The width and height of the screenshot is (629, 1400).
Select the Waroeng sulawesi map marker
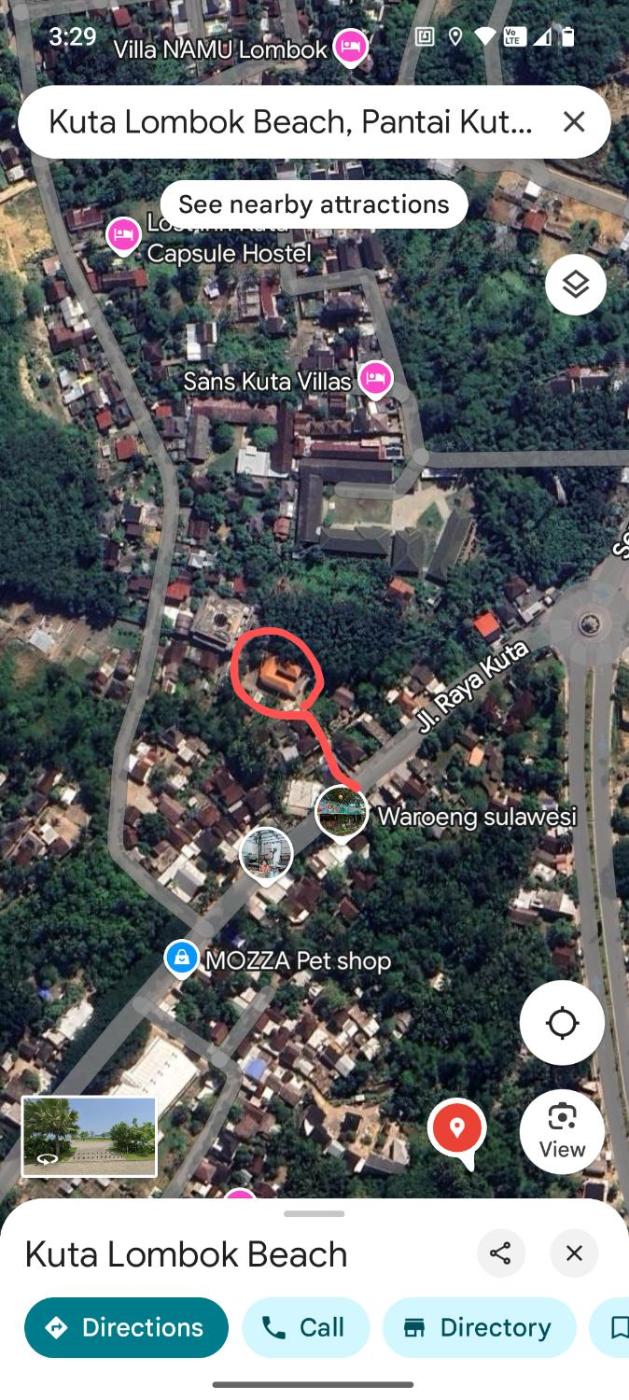[x=341, y=811]
